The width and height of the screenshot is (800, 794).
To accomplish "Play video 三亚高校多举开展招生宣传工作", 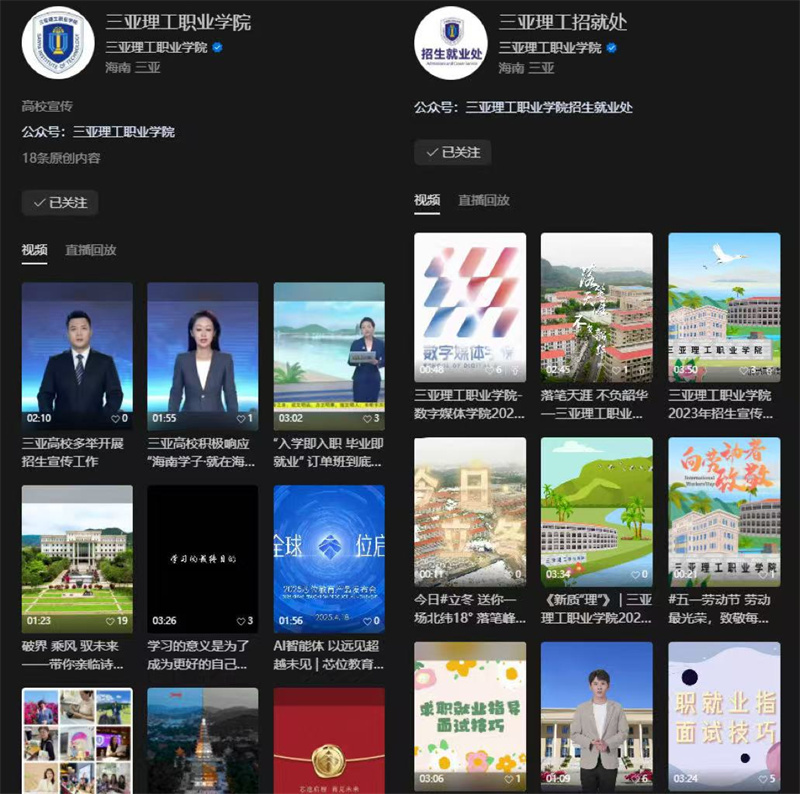I will click(77, 355).
